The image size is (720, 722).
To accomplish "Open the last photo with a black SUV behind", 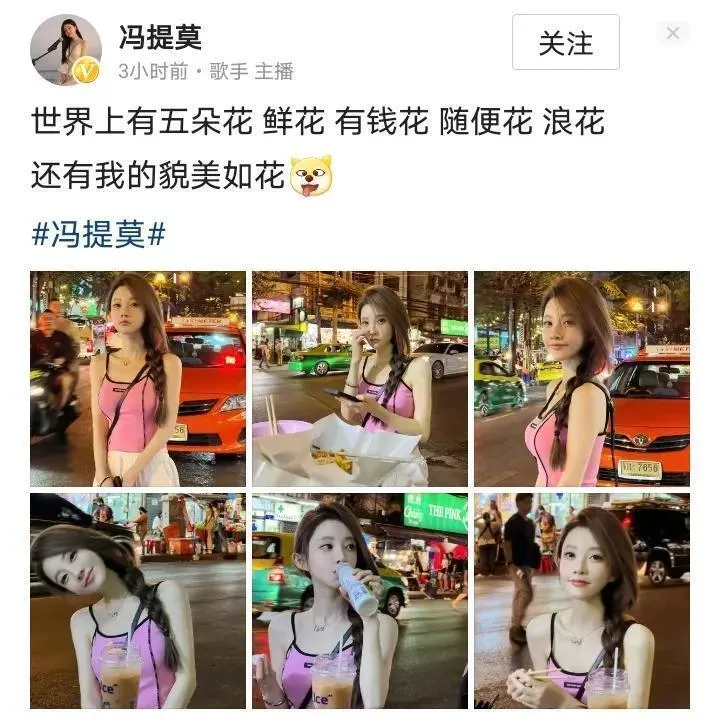I will coord(581,600).
